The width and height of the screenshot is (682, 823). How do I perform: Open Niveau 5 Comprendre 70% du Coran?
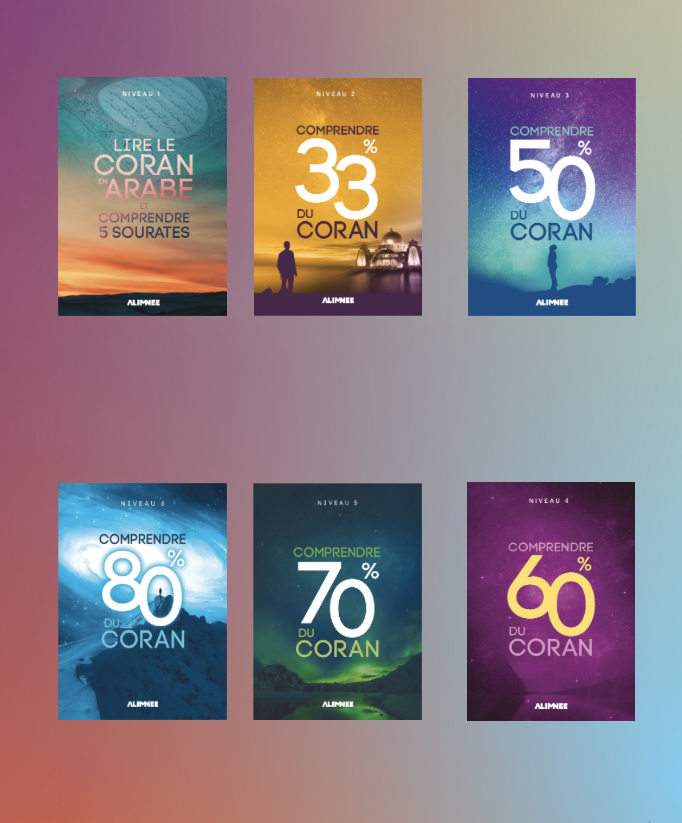338,601
